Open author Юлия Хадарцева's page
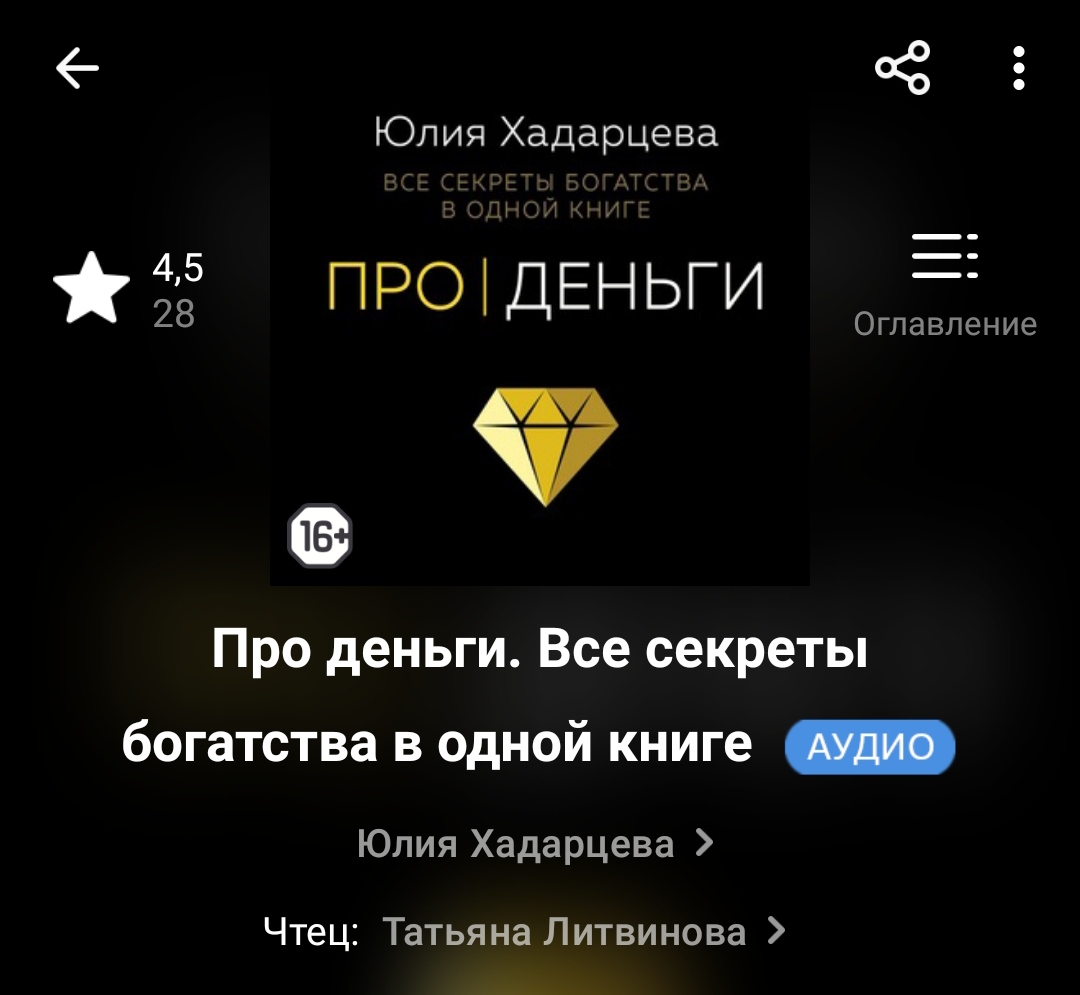The image size is (1080, 995). point(535,844)
